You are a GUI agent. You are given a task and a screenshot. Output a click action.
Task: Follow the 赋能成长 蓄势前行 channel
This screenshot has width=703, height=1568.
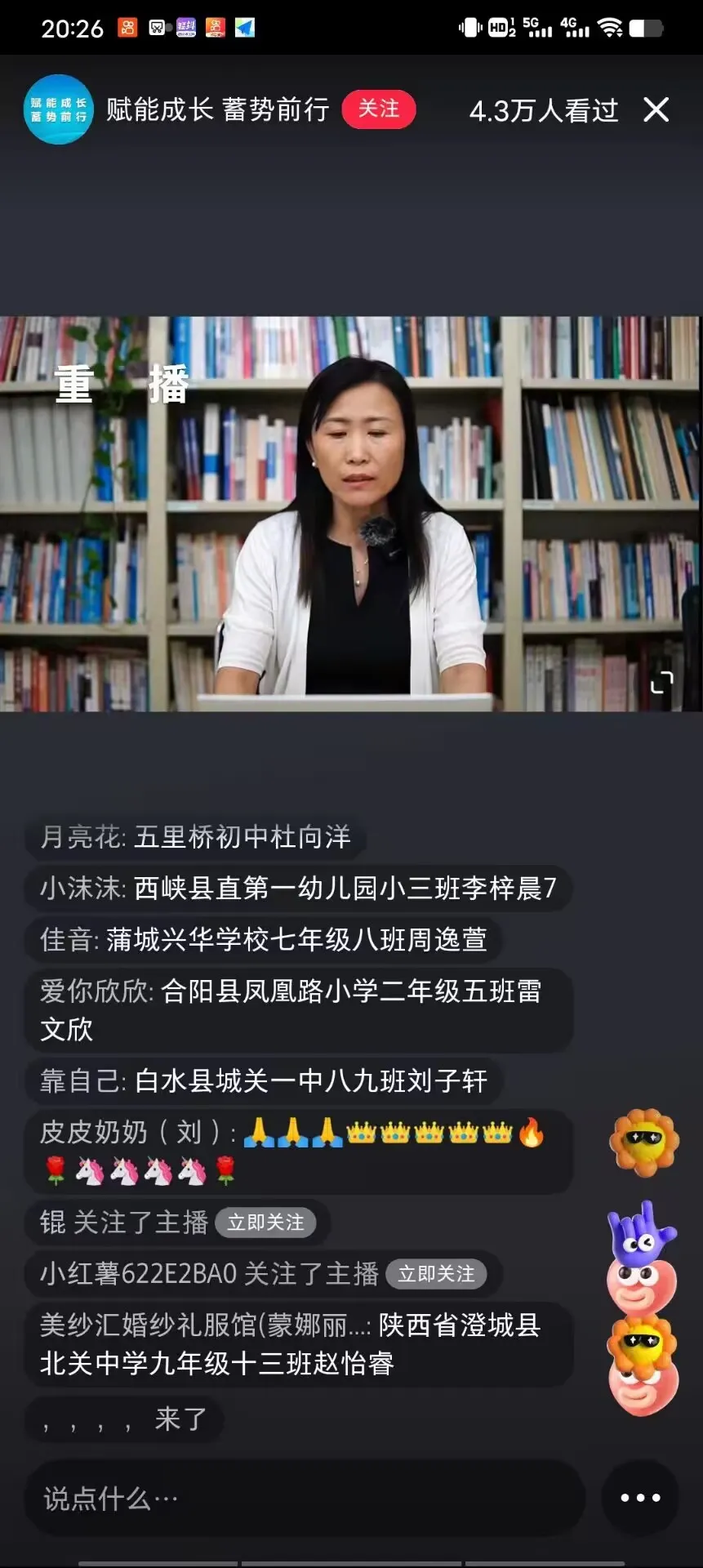click(378, 109)
